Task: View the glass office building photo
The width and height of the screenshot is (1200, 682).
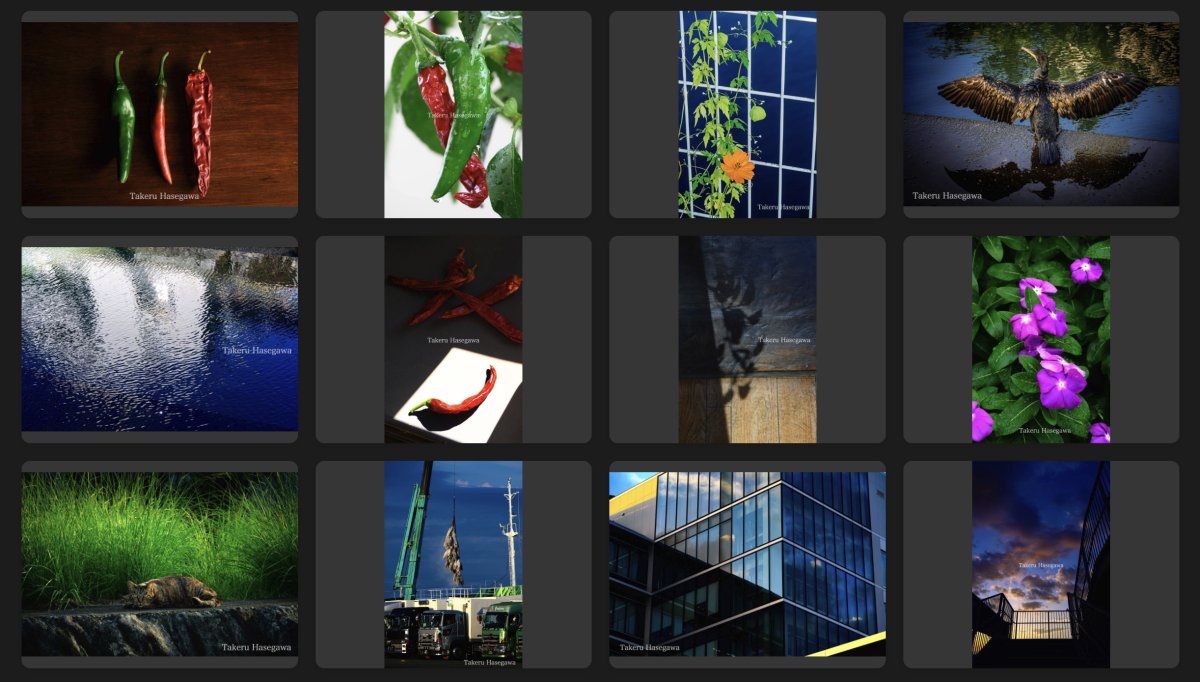Action: coord(747,564)
